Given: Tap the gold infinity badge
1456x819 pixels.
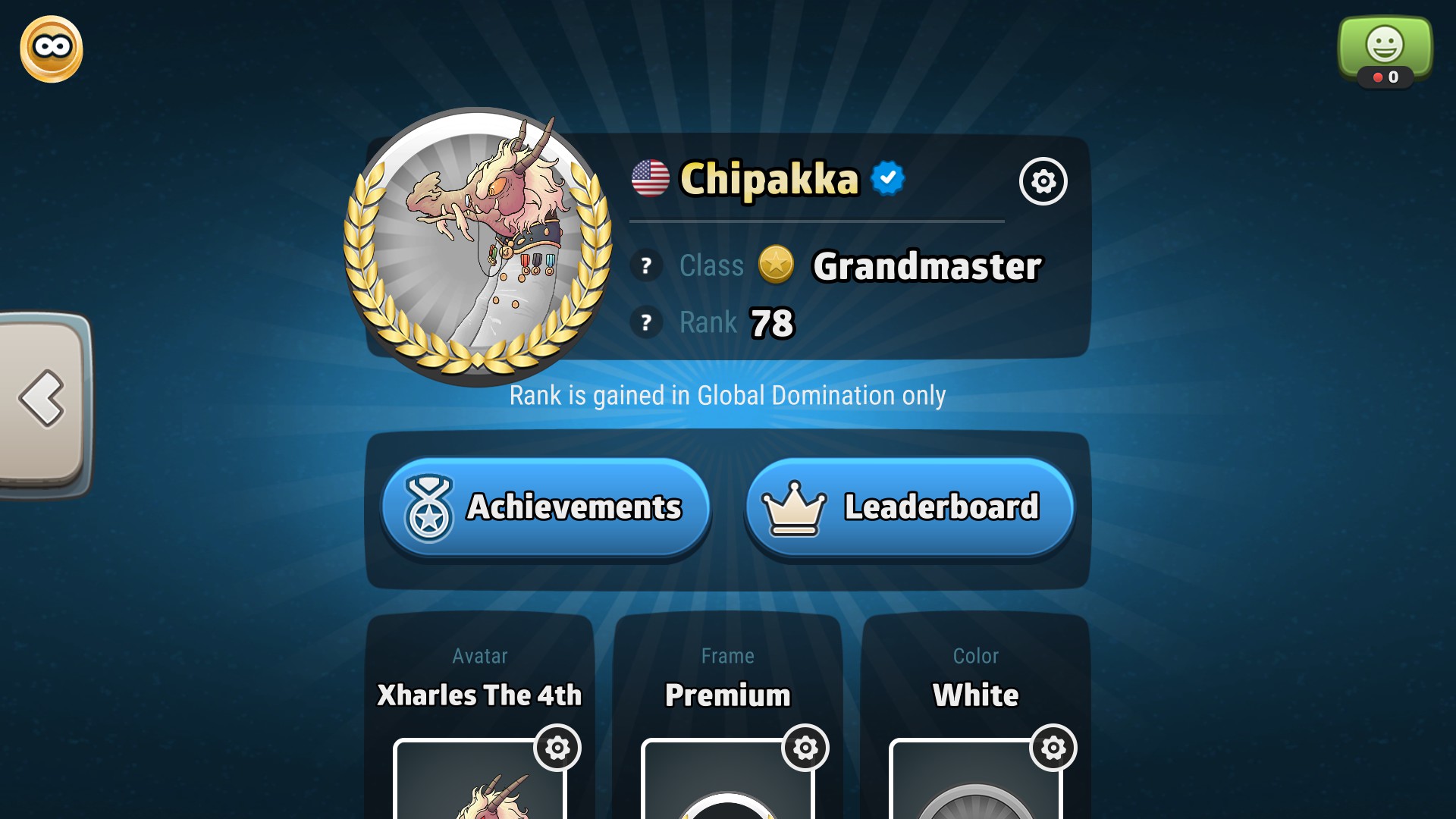Looking at the screenshot, I should pyautogui.click(x=52, y=49).
